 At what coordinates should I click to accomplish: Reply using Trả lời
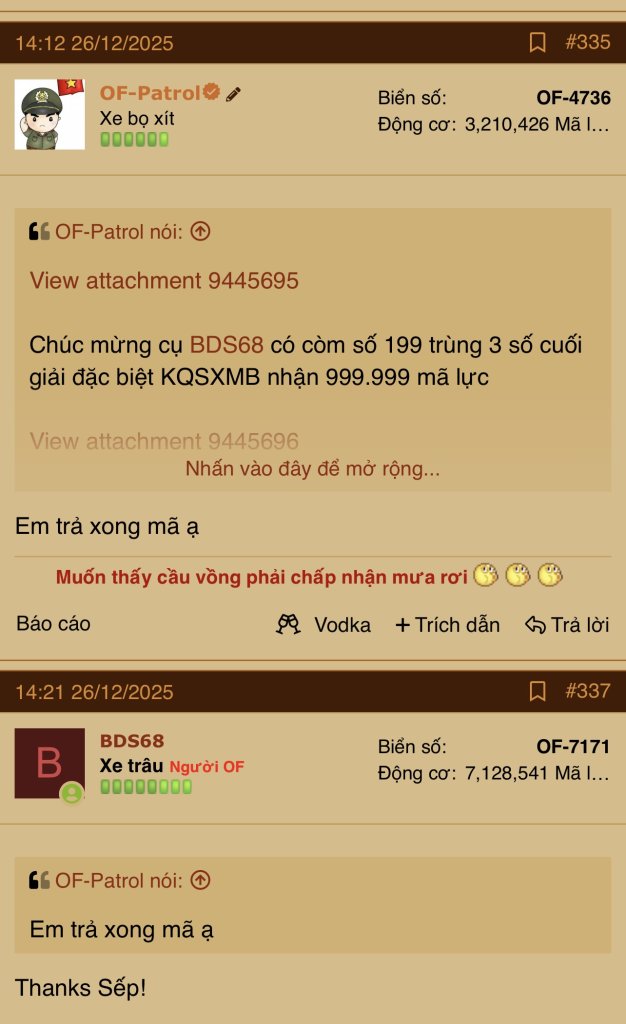[x=567, y=625]
